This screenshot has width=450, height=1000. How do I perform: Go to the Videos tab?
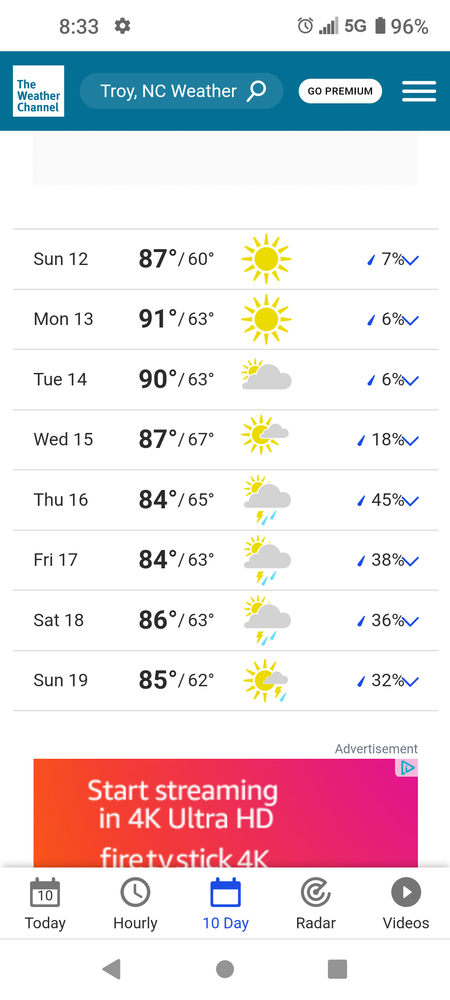(x=406, y=903)
